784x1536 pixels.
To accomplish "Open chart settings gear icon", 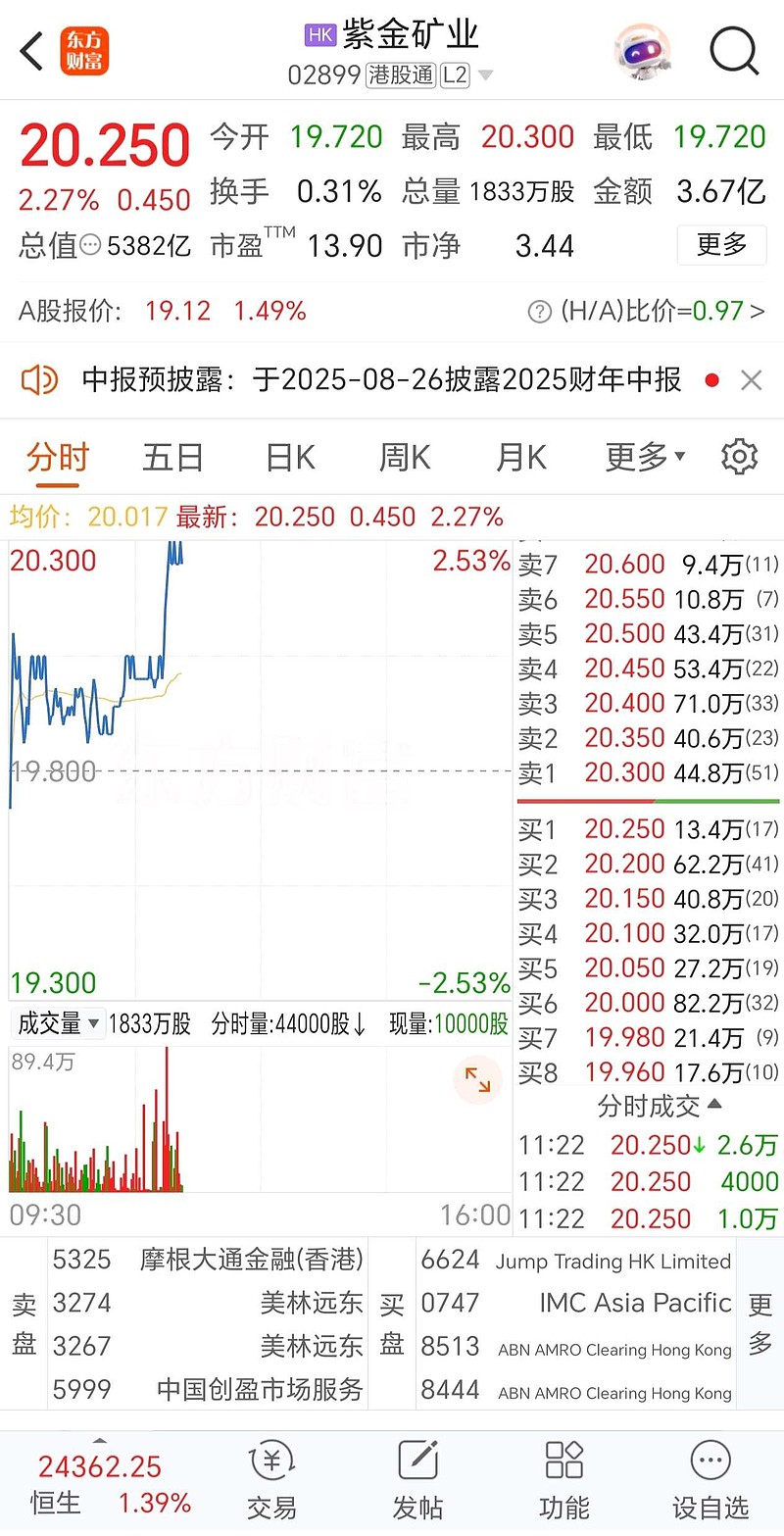I will coord(739,457).
